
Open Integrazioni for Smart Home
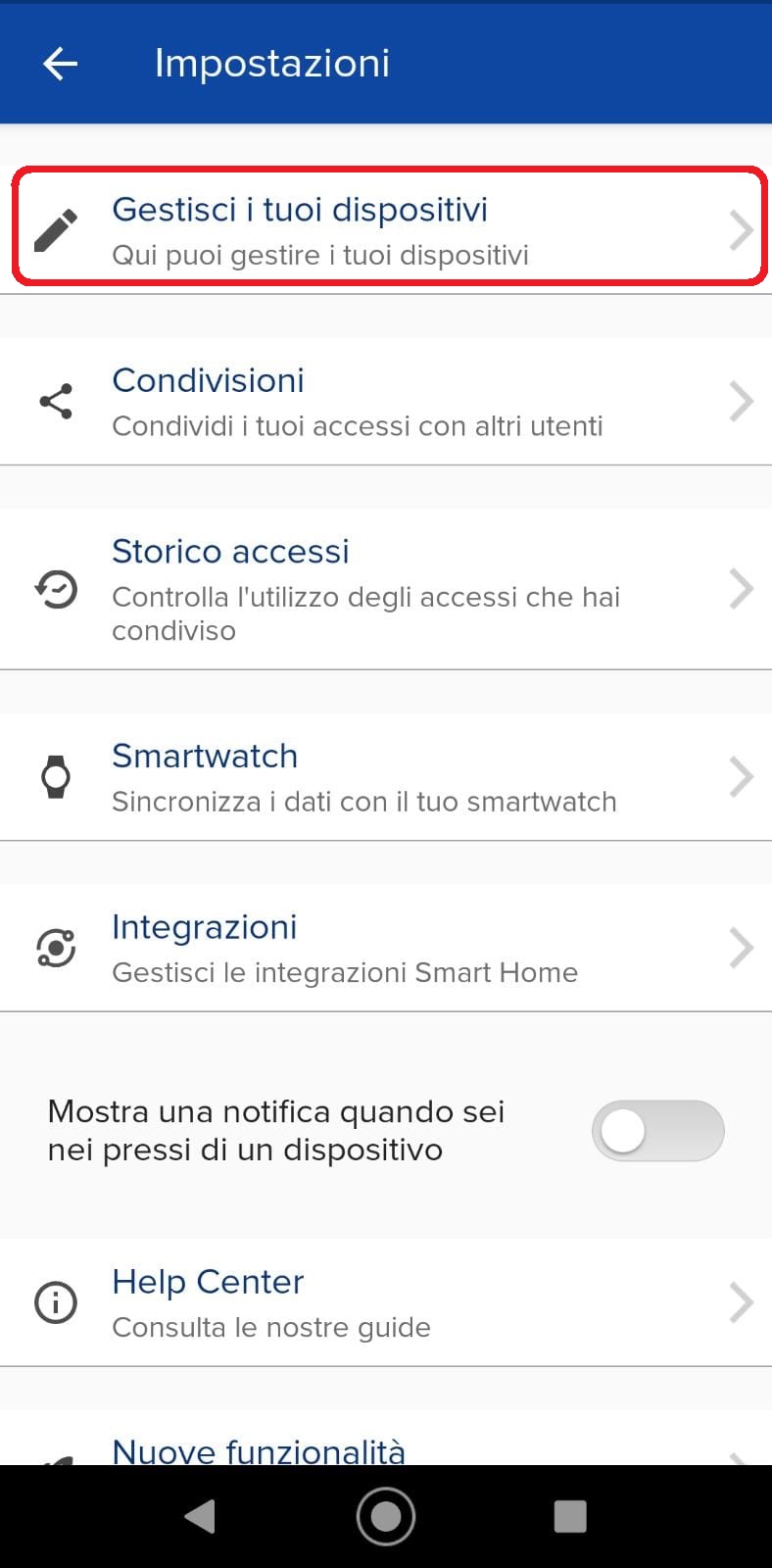pos(386,948)
